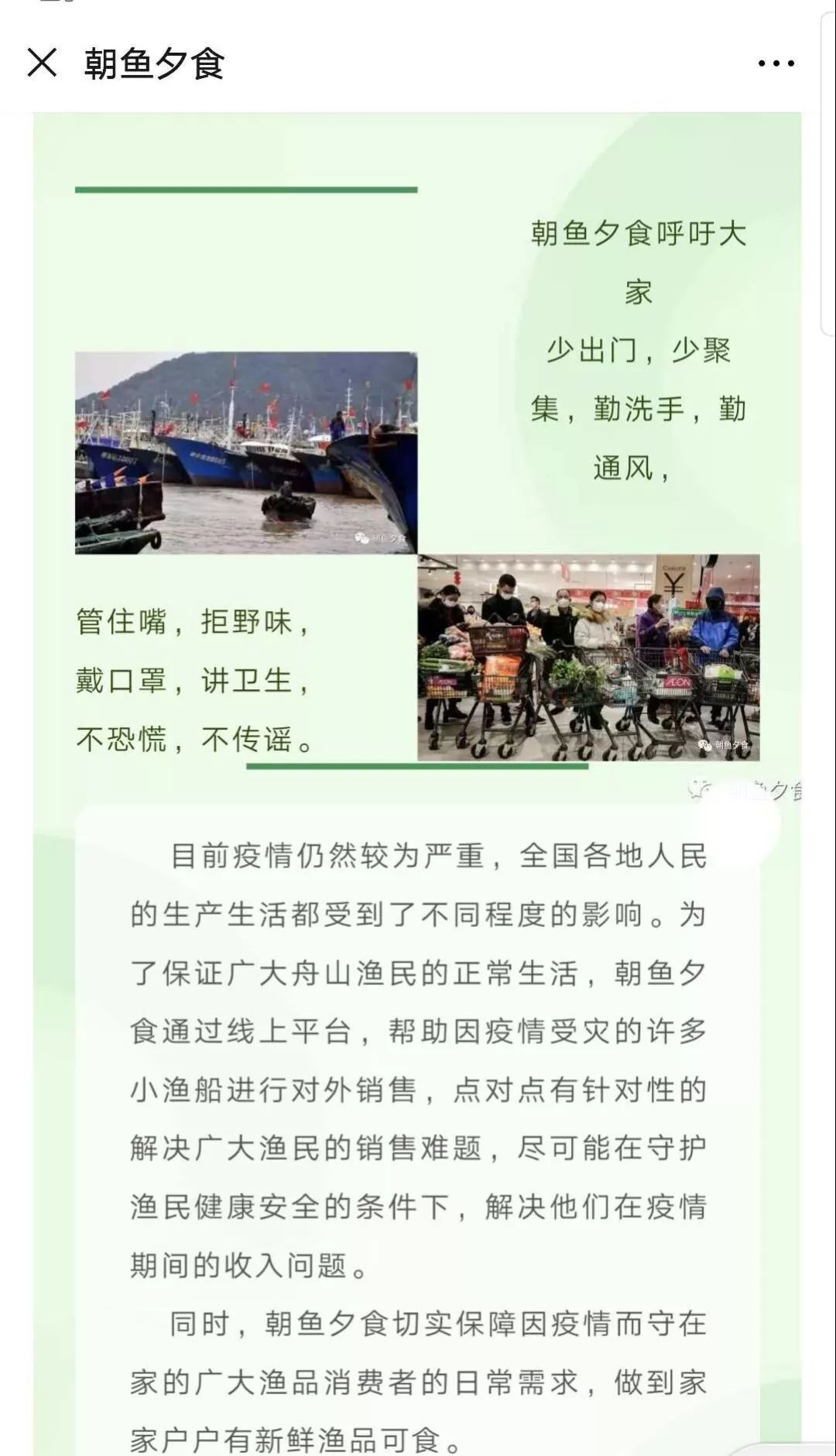The height and width of the screenshot is (1456, 836).
Task: Close the 朝鱼夕食 article page
Action: point(42,63)
